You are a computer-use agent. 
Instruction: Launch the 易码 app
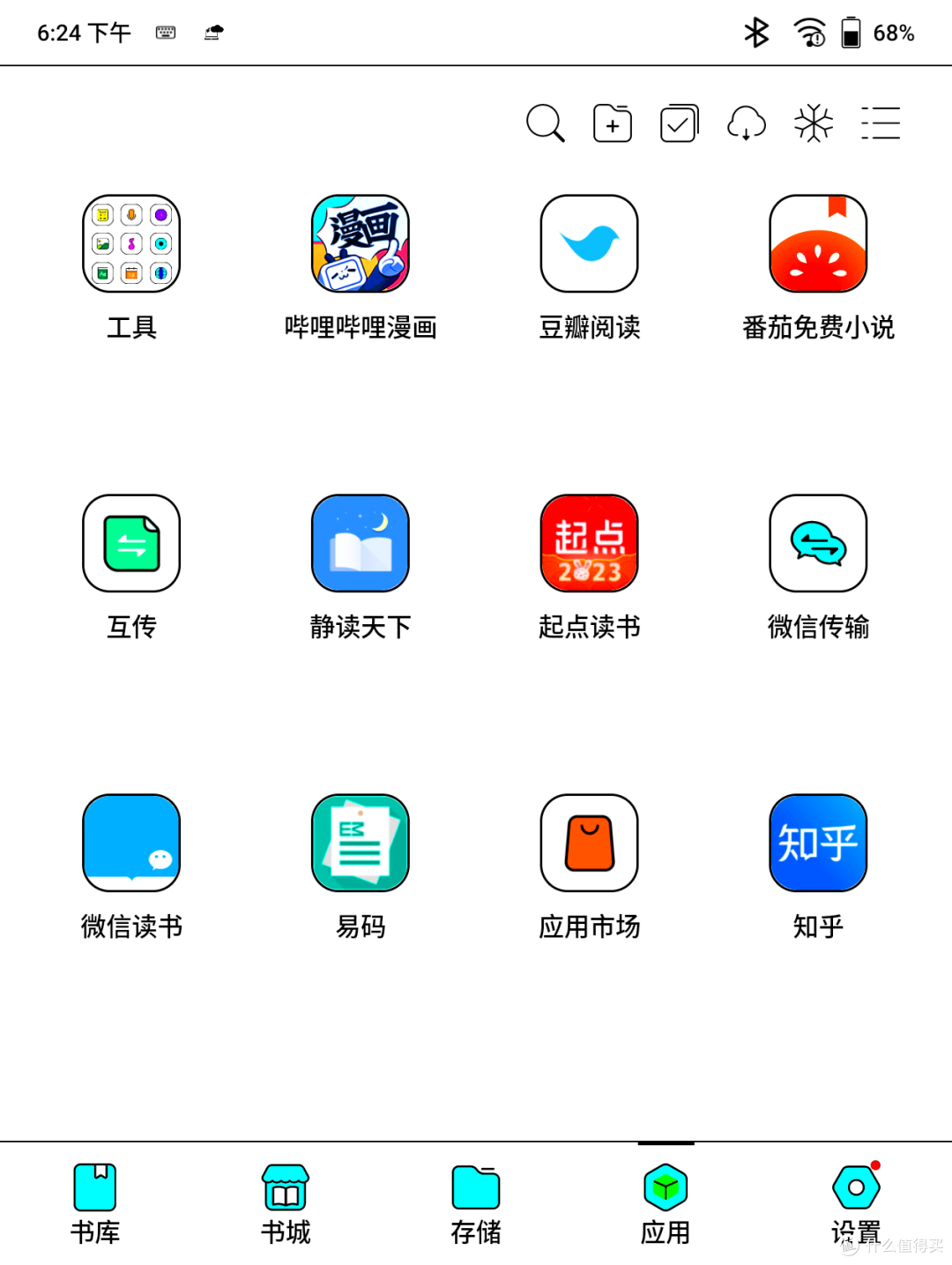361,844
